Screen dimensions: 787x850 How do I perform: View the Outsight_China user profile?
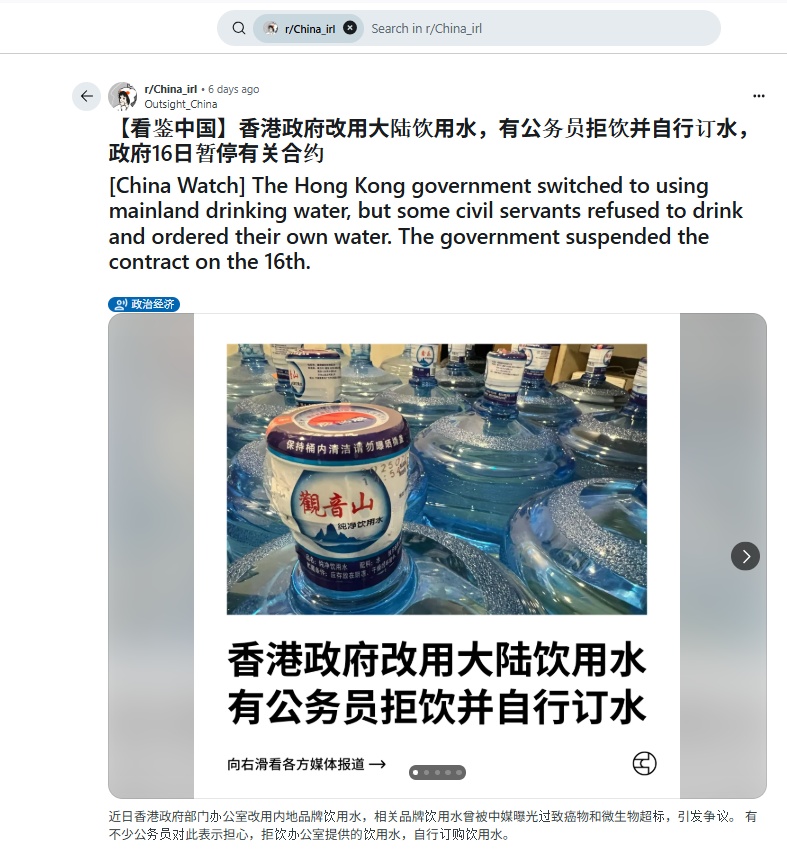coord(180,104)
